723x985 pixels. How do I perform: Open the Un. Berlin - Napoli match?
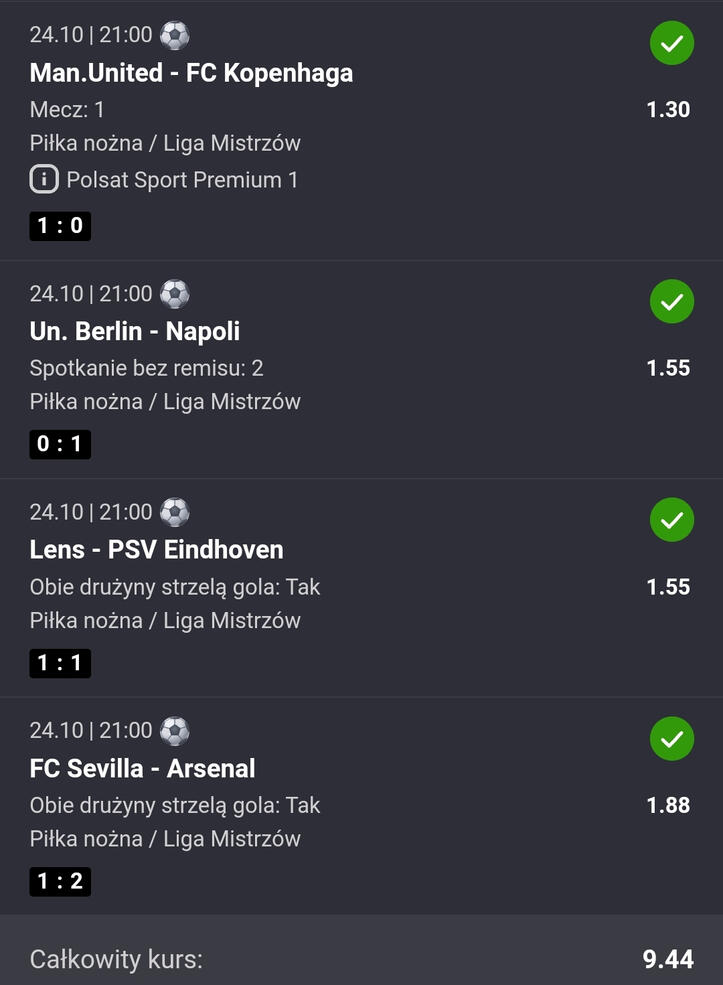(x=135, y=331)
